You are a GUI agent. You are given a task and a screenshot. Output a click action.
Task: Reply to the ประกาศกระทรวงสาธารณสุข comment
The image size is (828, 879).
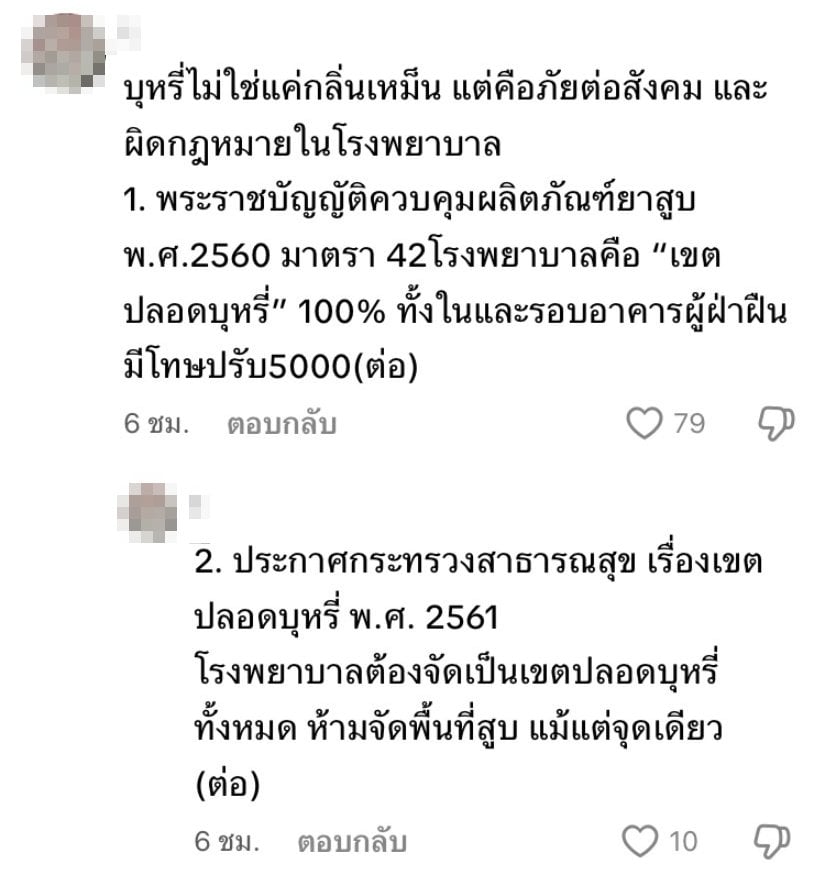click(x=352, y=842)
